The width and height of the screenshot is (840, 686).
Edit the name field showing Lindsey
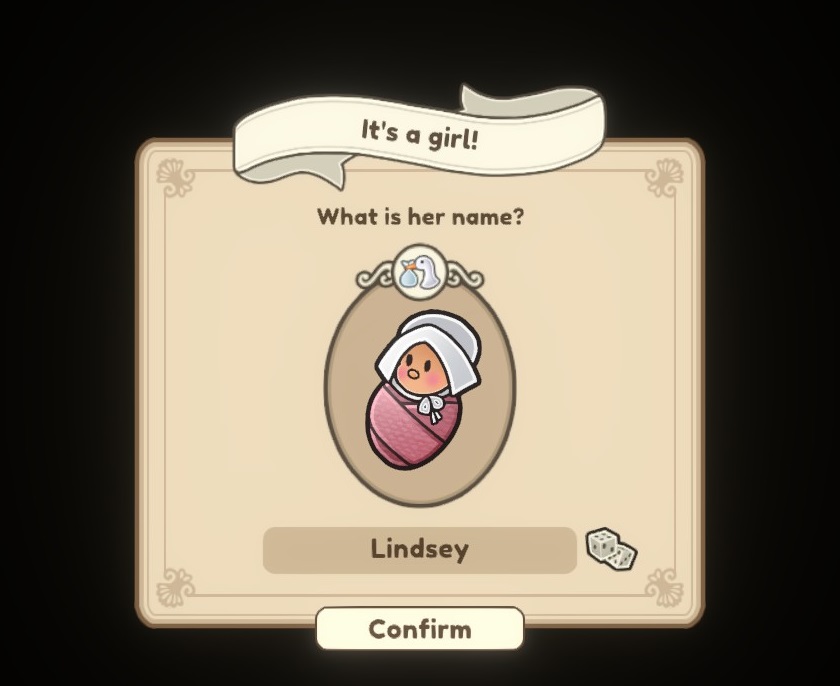coord(419,549)
